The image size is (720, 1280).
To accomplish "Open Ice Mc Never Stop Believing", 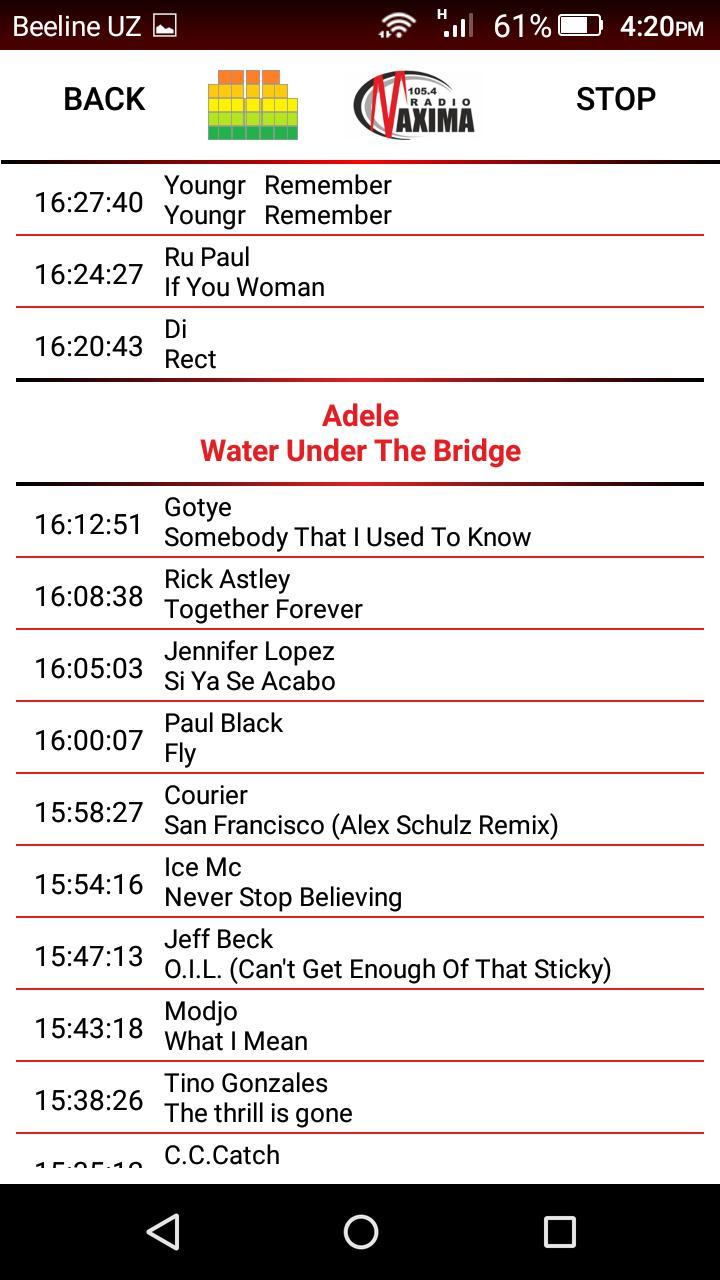I will pos(360,883).
